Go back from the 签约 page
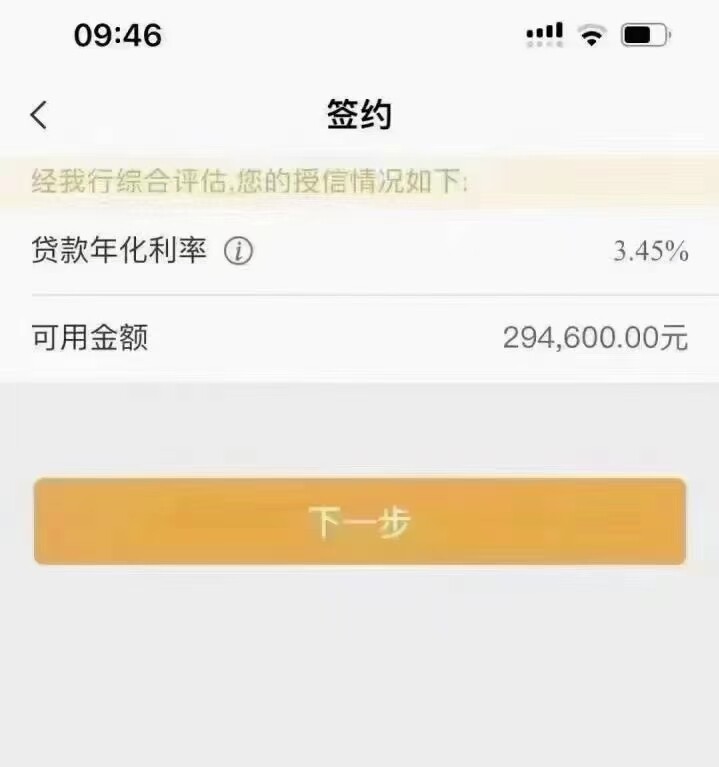The height and width of the screenshot is (767, 719). tap(39, 115)
